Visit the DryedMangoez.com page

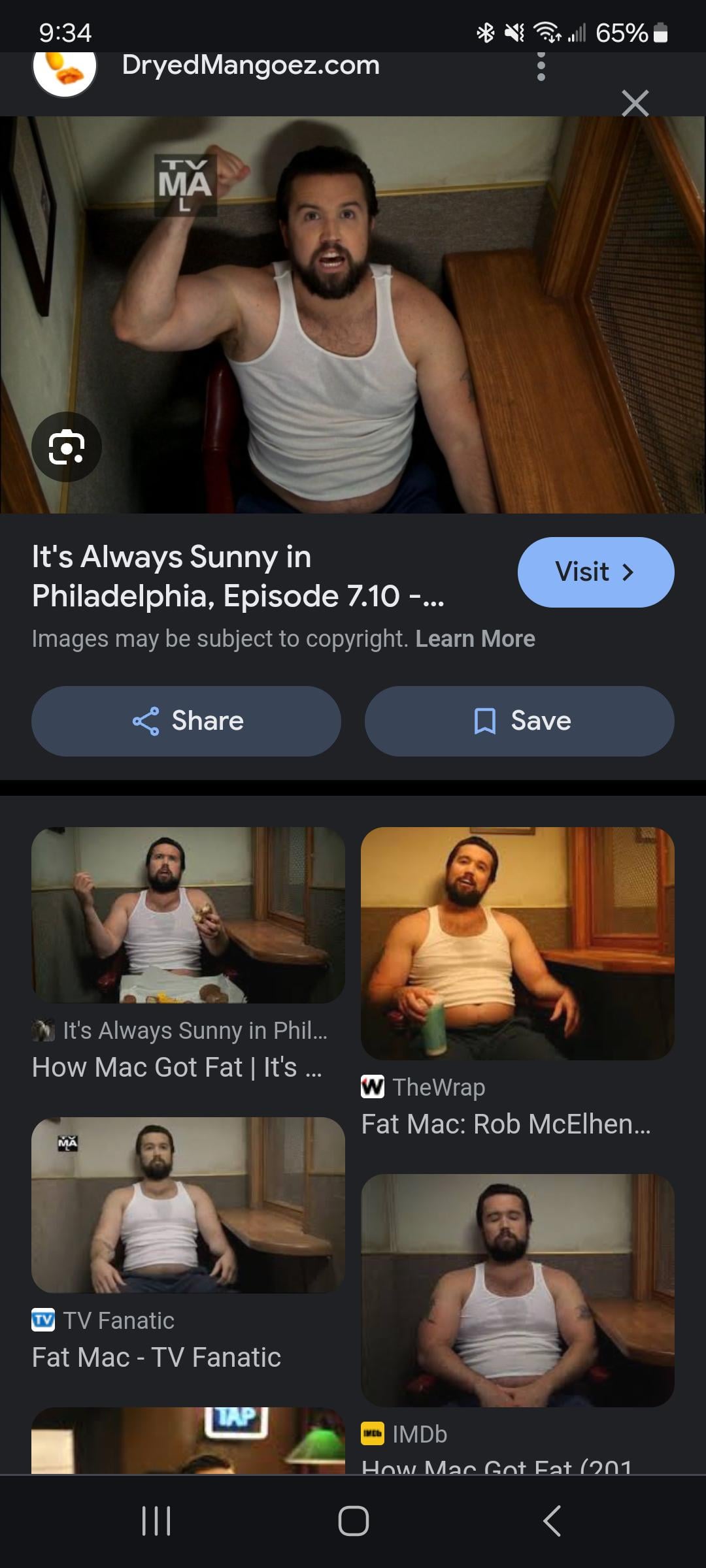[x=596, y=572]
